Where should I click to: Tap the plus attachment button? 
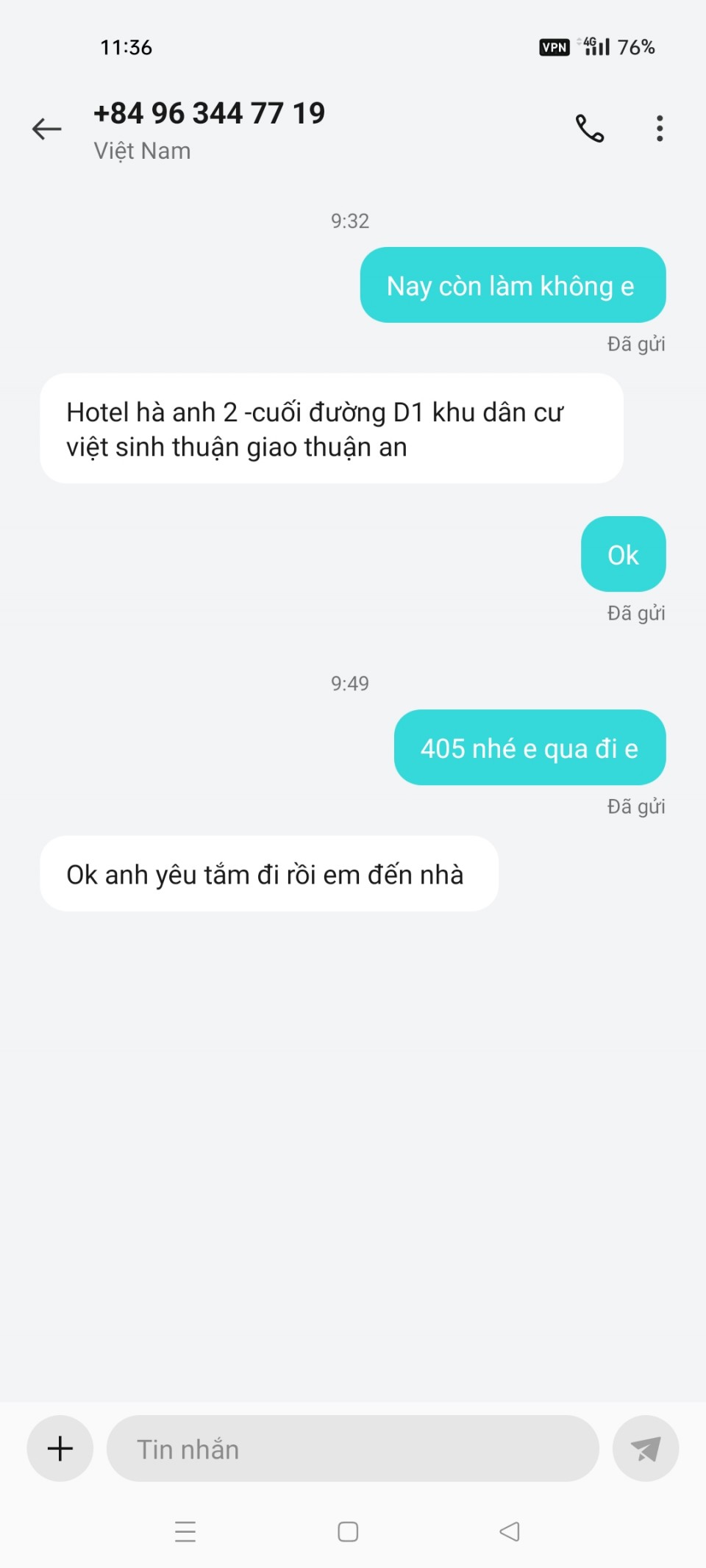pyautogui.click(x=60, y=1448)
